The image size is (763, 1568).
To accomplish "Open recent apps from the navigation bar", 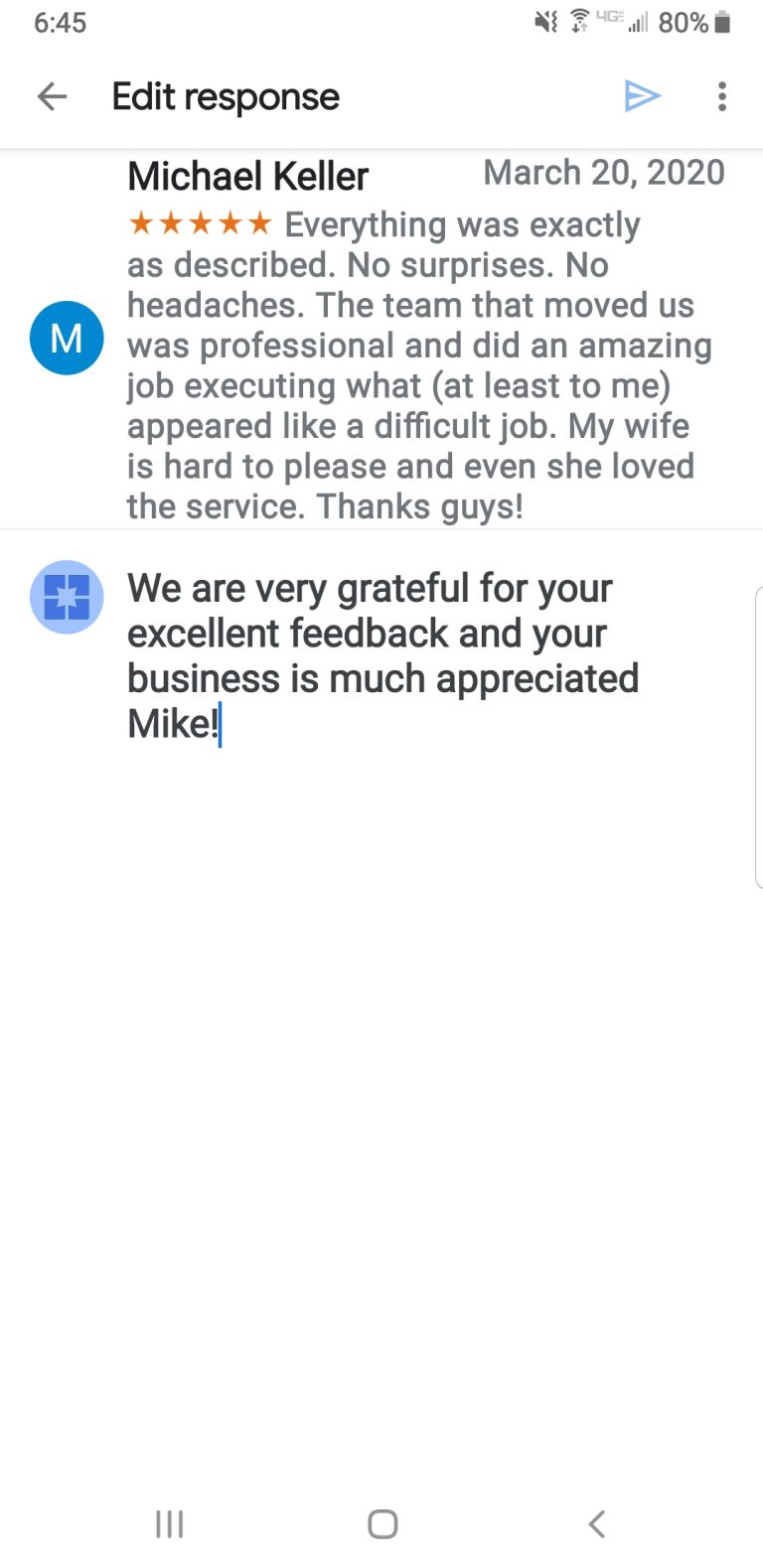I will [170, 1523].
